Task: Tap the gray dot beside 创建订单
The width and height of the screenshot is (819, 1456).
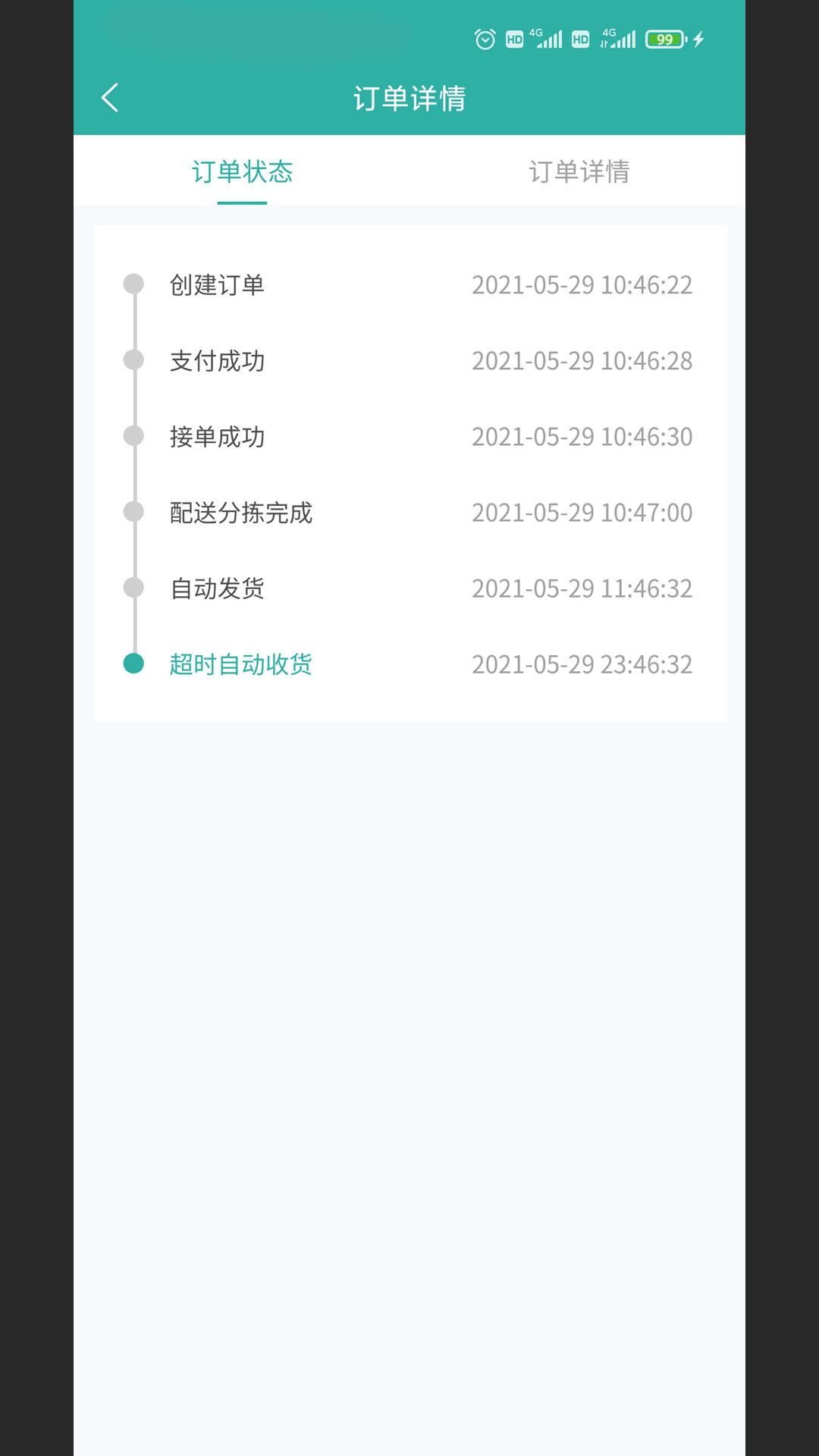Action: [133, 284]
